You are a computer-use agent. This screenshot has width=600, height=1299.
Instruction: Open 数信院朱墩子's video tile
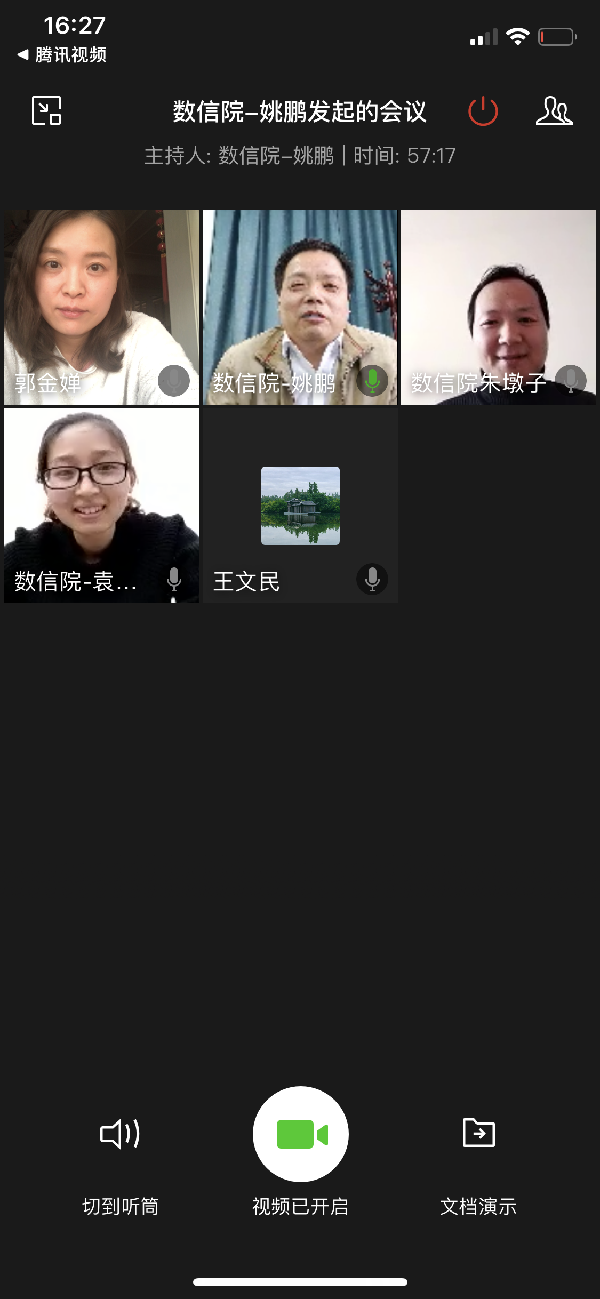click(498, 307)
